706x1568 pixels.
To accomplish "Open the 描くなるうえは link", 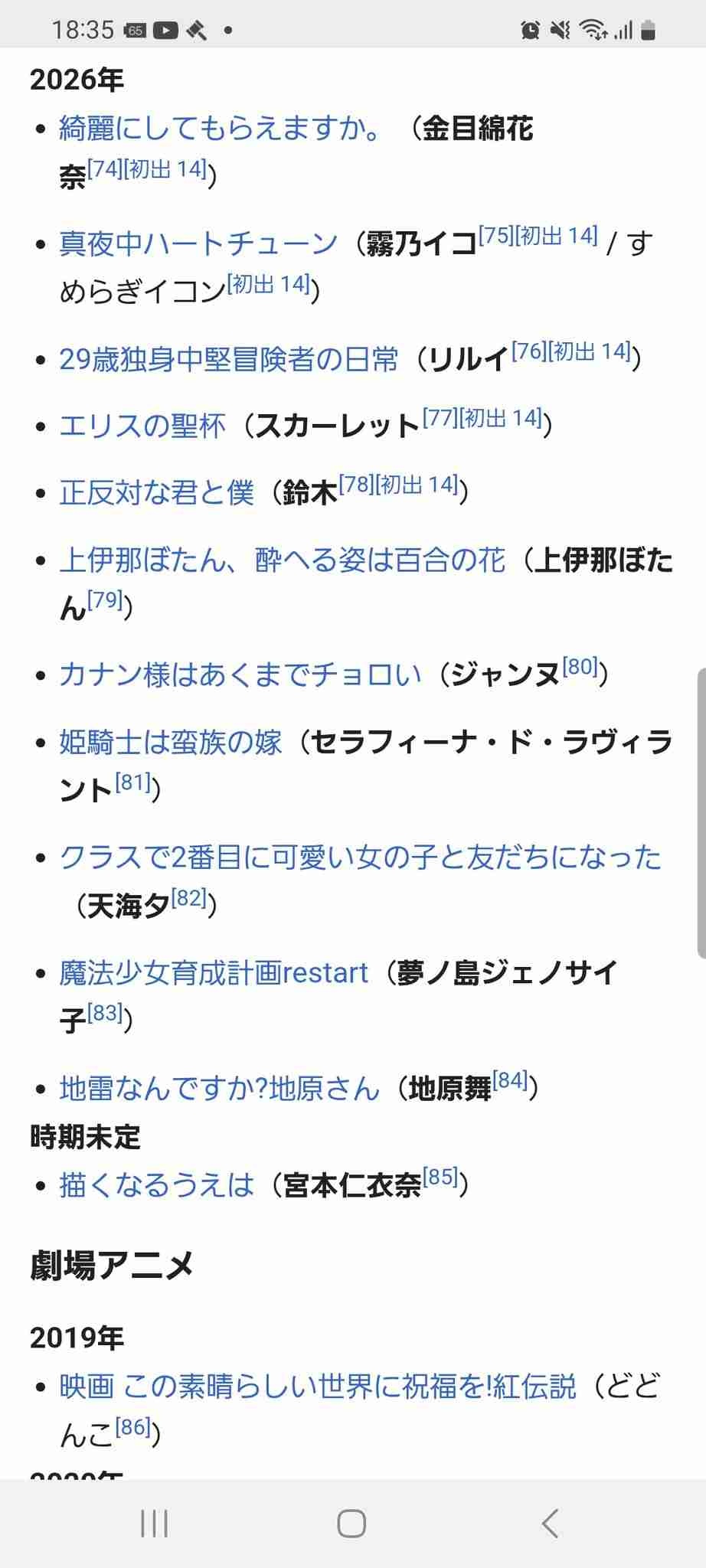I will [x=156, y=1185].
